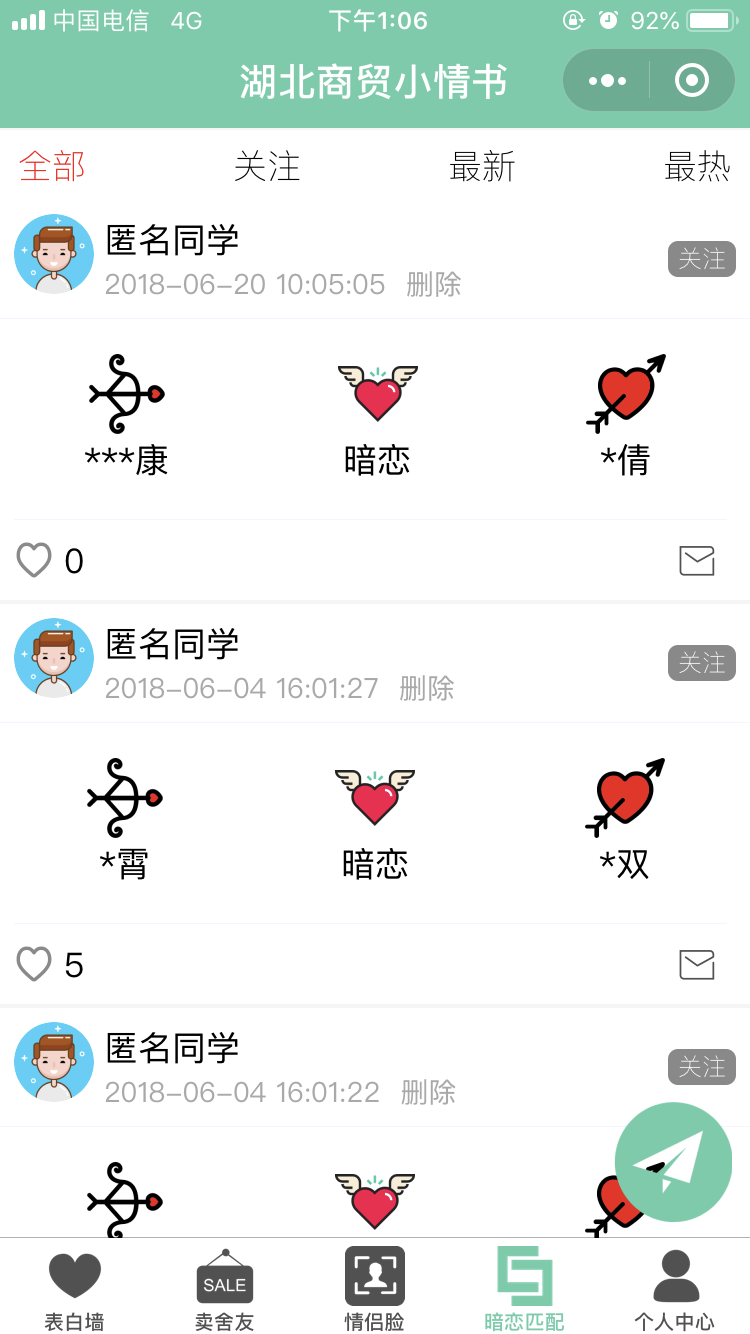Like the post from ***康 to *倩
Viewport: 750px width, 1334px height.
coord(34,560)
